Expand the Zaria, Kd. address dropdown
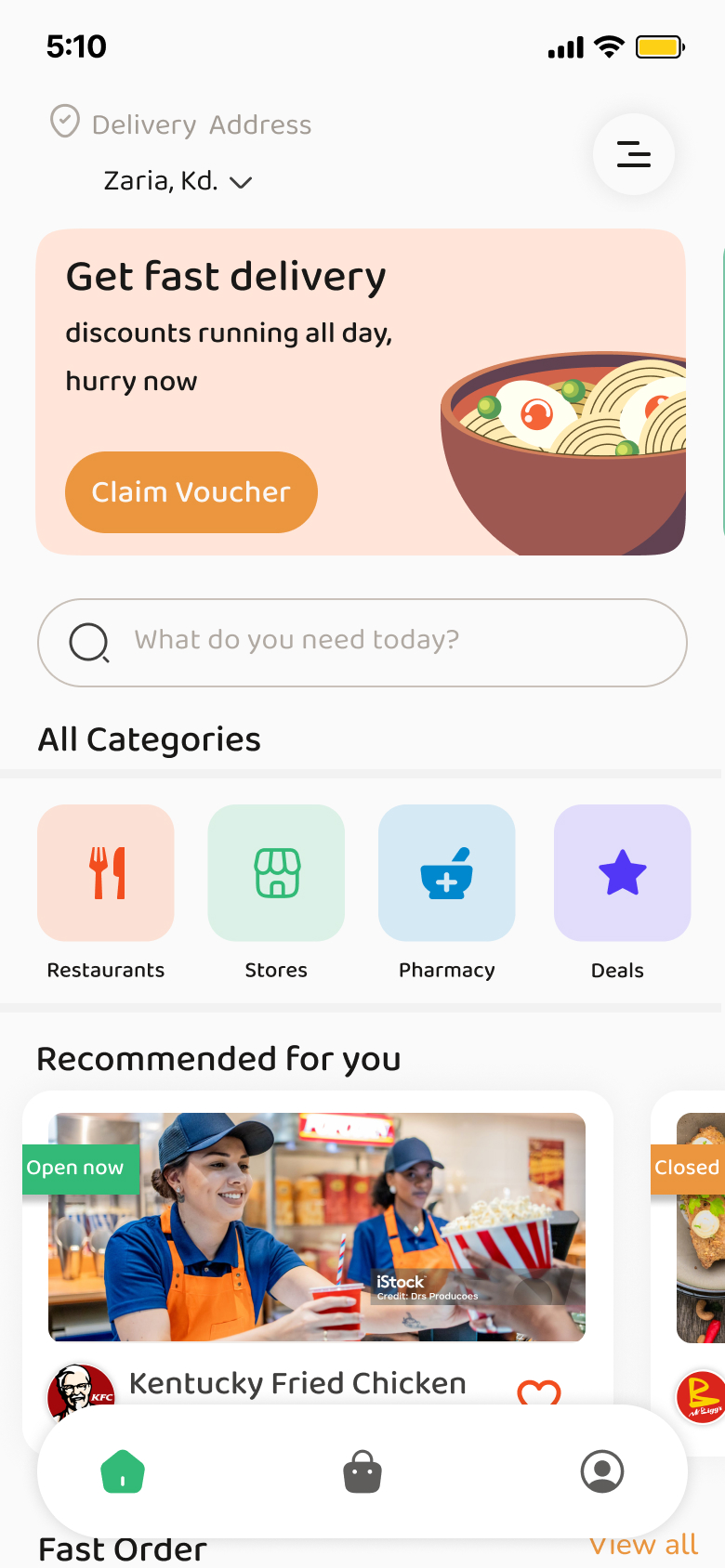Viewport: 725px width, 1568px height. pyautogui.click(x=241, y=182)
